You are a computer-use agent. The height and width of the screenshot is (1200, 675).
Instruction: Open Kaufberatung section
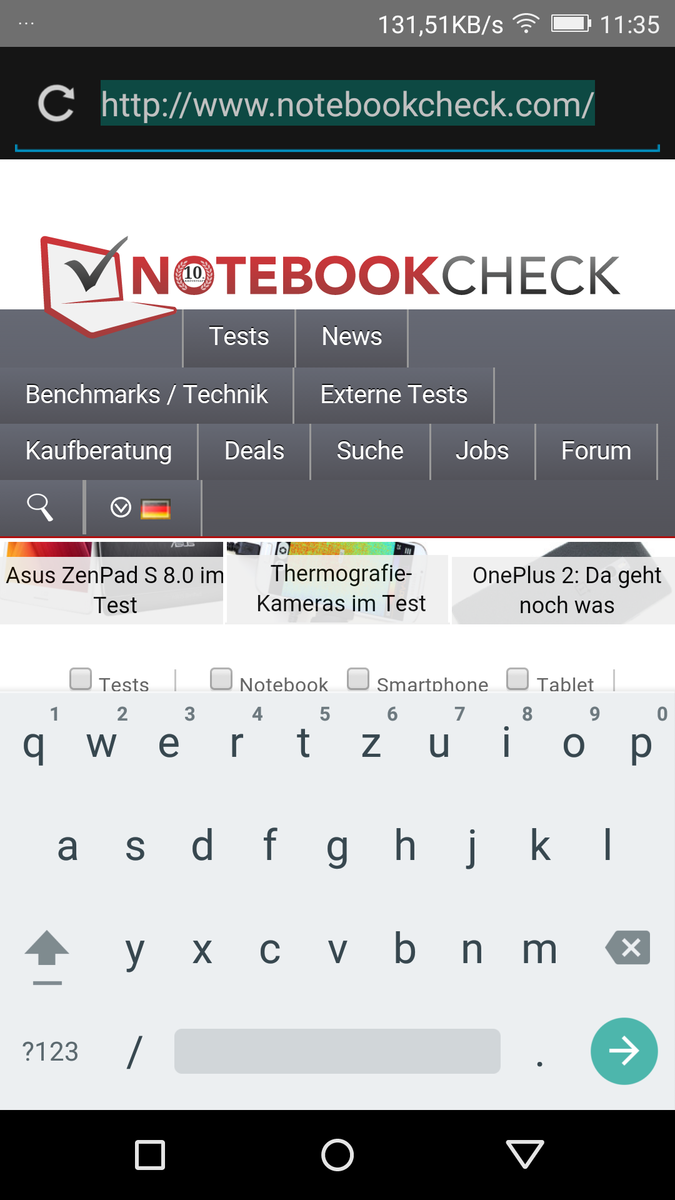[99, 451]
